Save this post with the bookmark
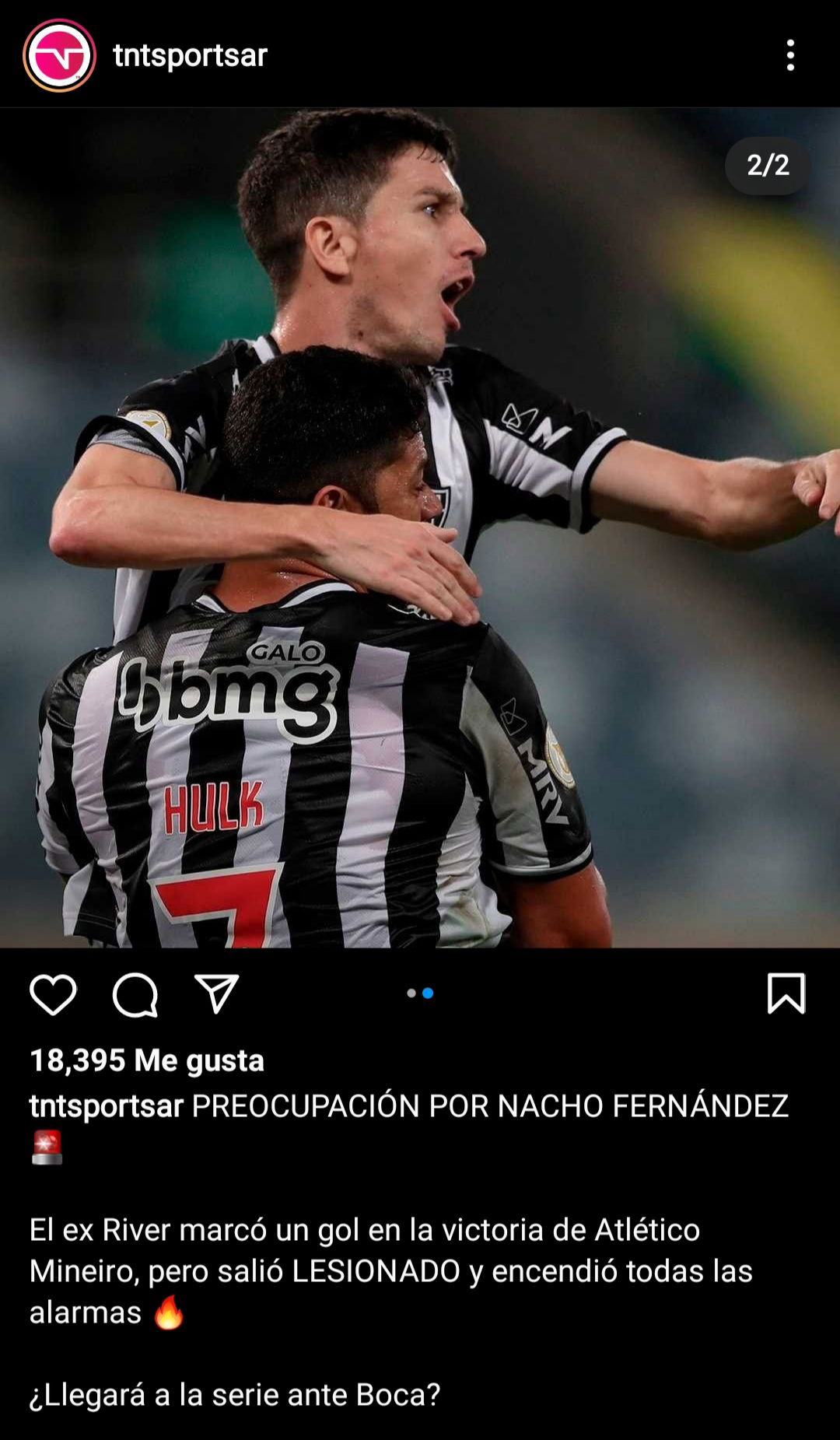The width and height of the screenshot is (840, 1440). (x=786, y=993)
